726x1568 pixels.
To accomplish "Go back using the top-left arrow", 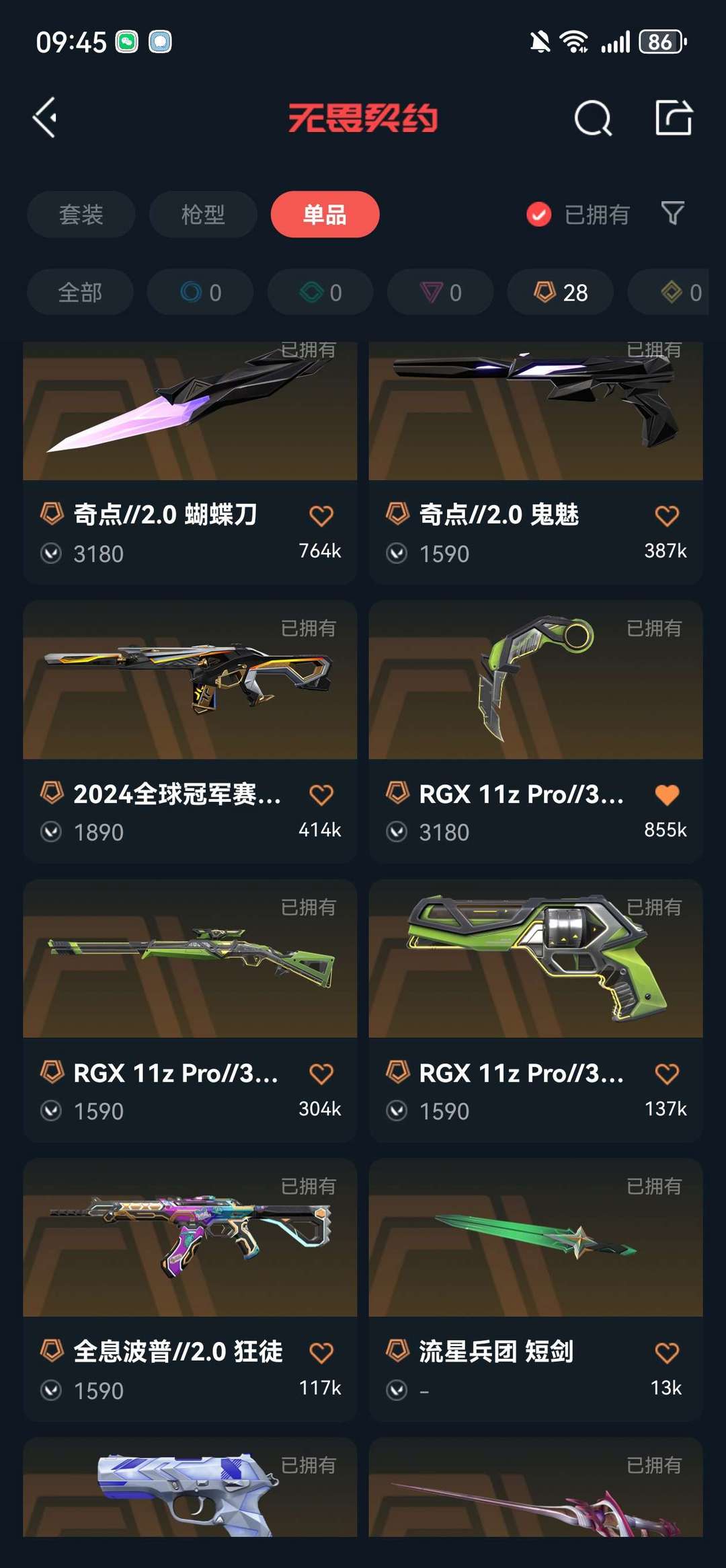I will pyautogui.click(x=45, y=118).
